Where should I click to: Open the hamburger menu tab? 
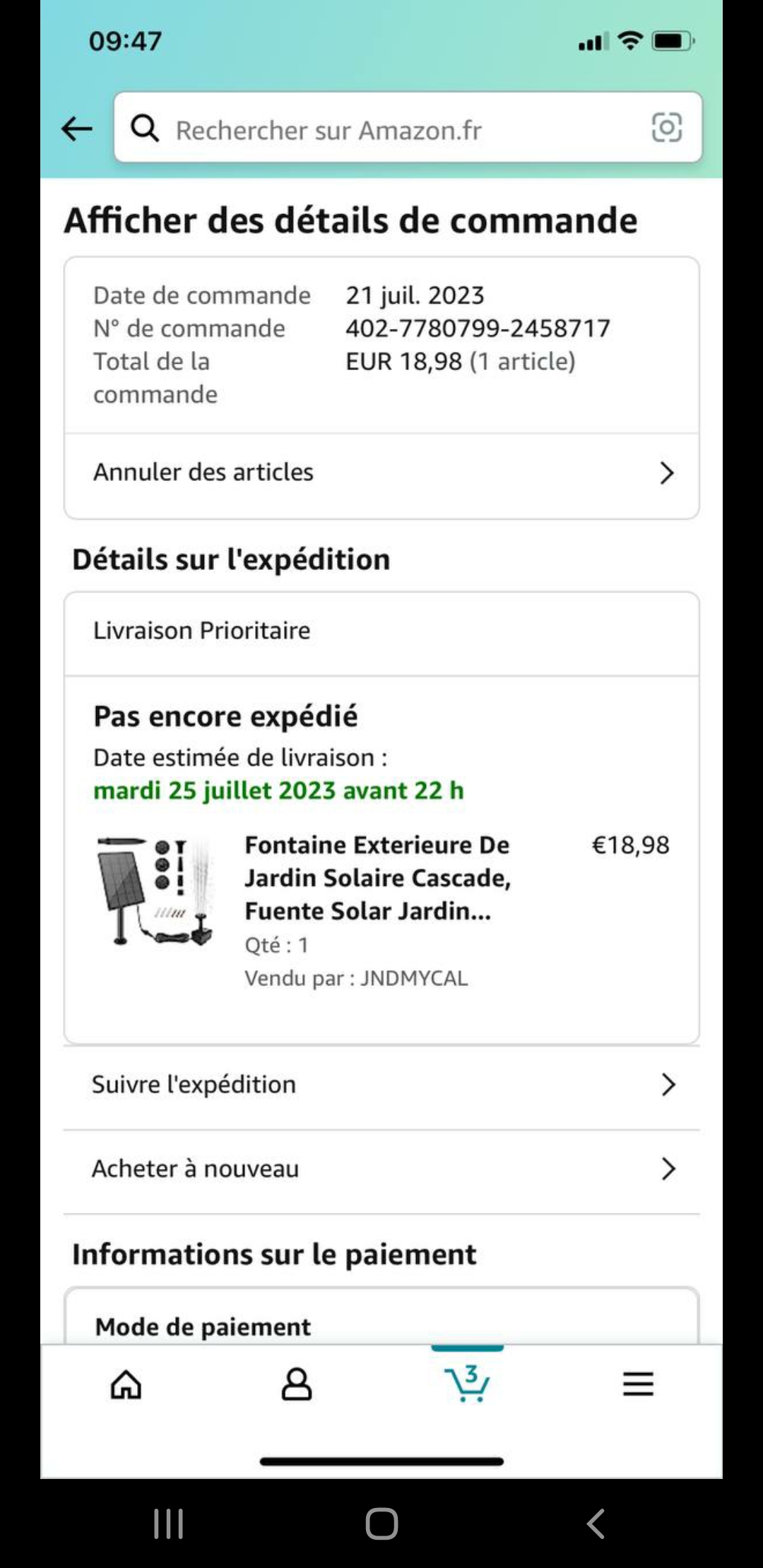[638, 1384]
